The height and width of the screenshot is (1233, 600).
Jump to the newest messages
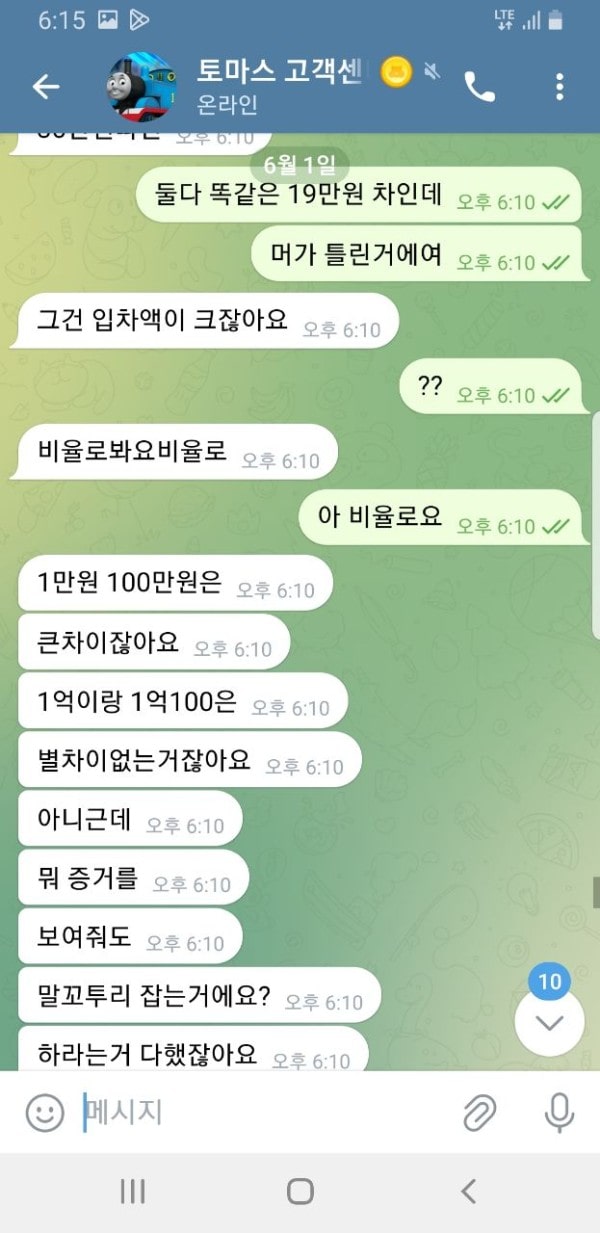click(x=550, y=1022)
